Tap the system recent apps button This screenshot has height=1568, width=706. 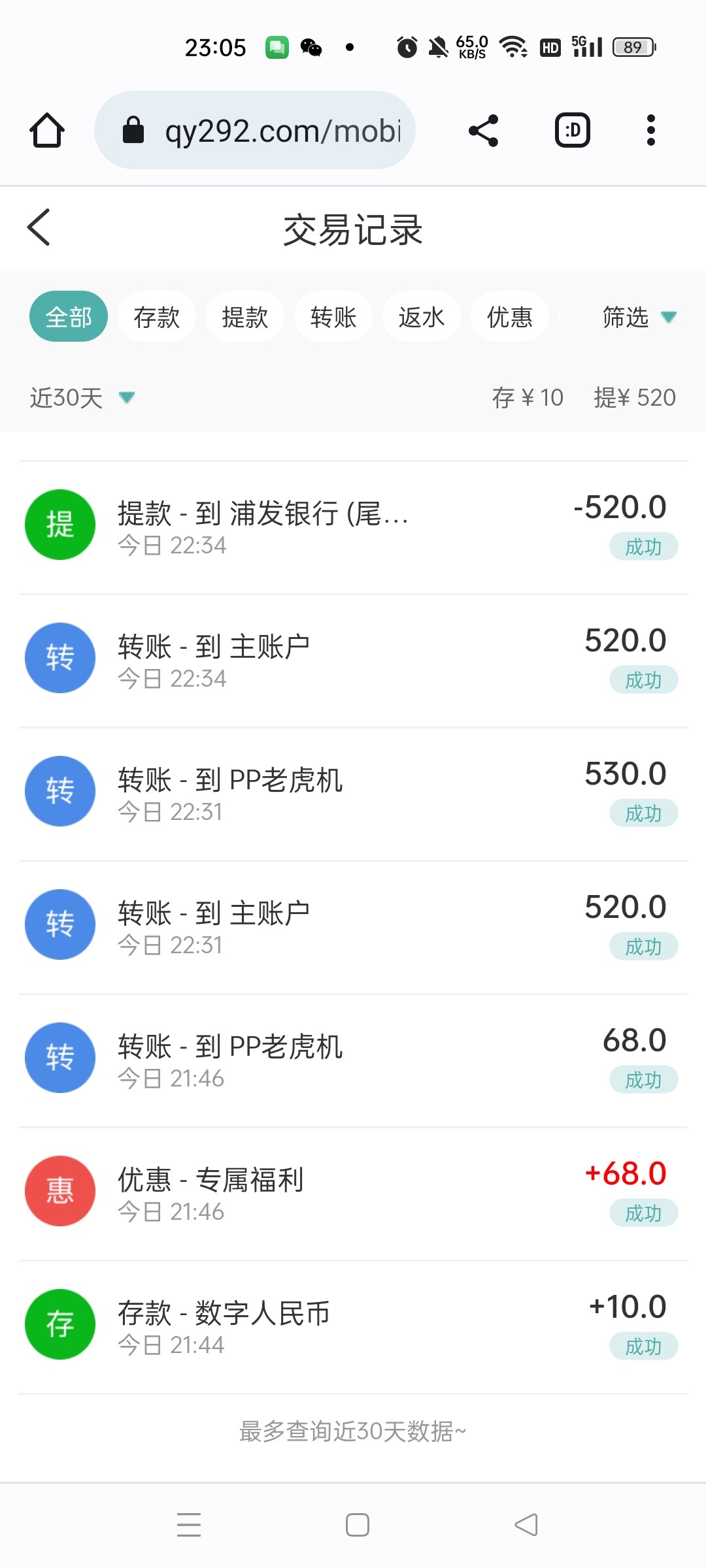click(x=189, y=1525)
